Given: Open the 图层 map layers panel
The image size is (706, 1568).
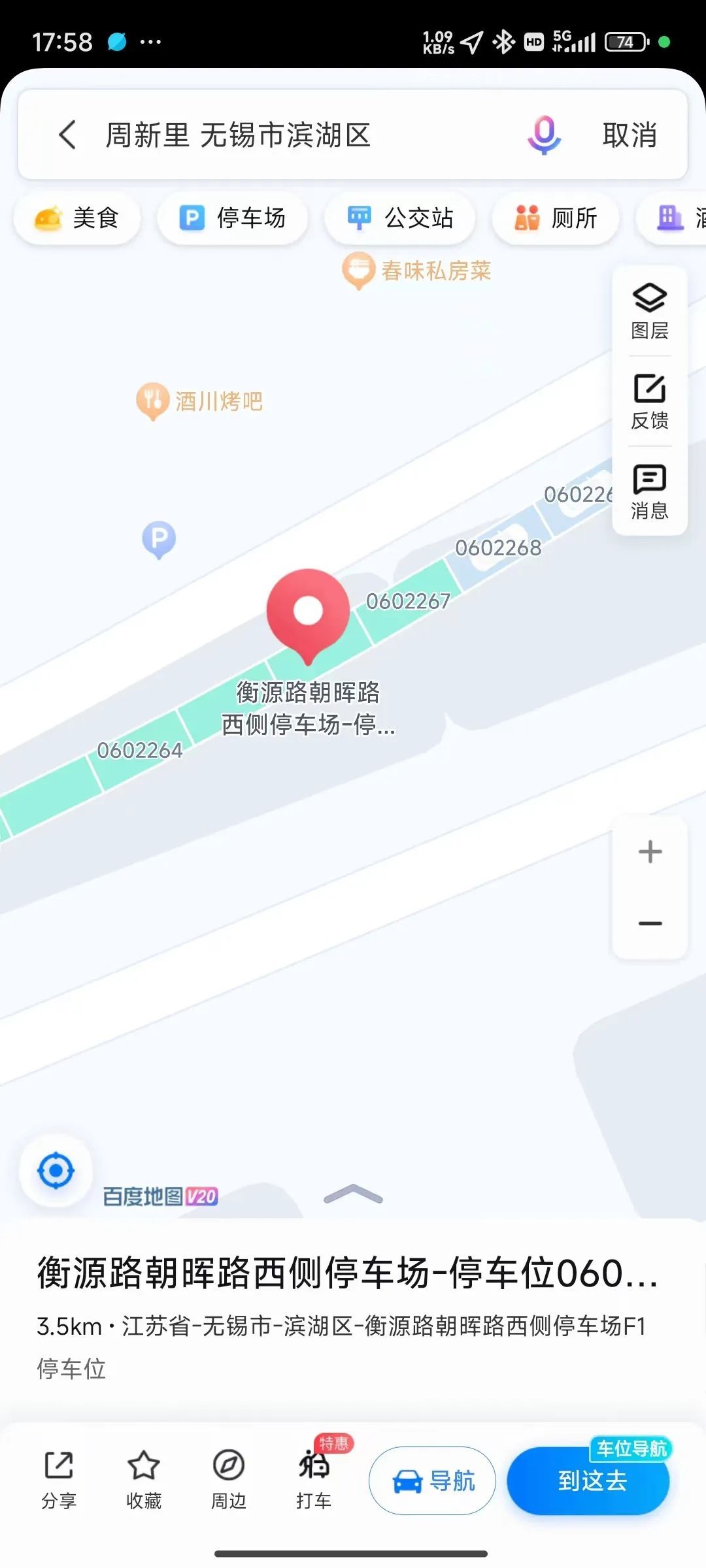Looking at the screenshot, I should tap(649, 312).
